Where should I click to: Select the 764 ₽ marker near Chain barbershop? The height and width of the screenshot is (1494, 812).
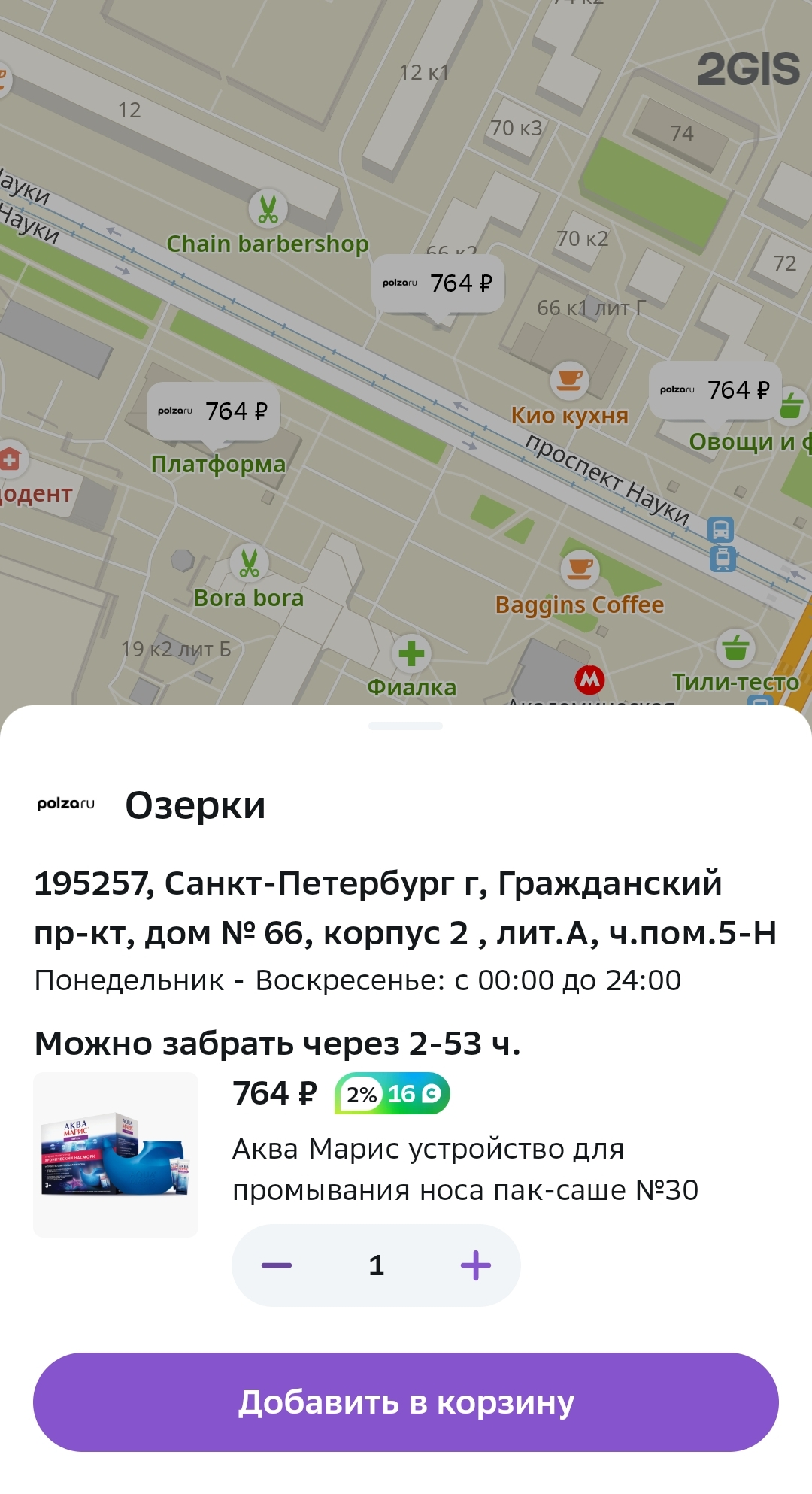point(438,283)
